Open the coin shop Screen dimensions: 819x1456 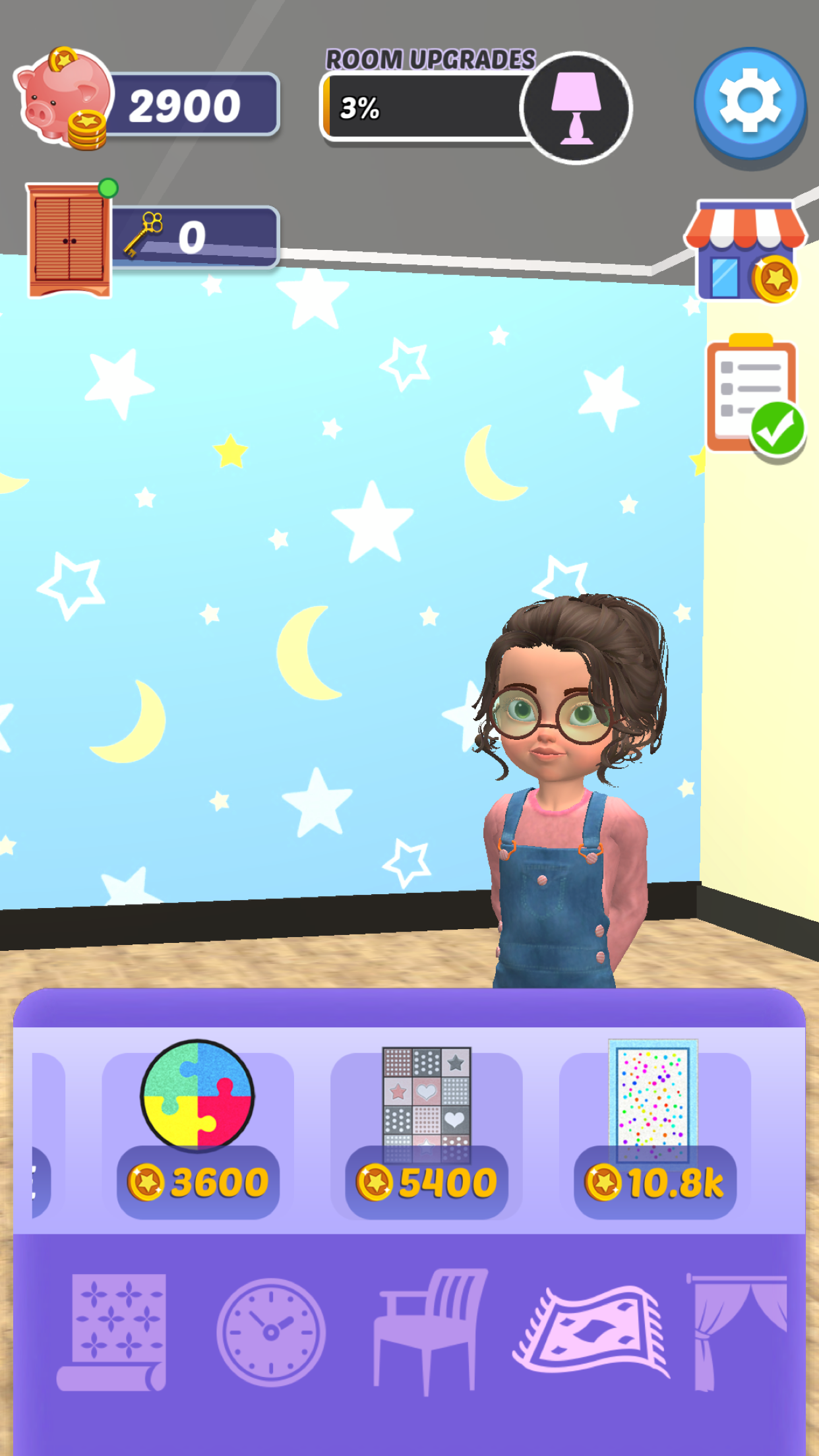point(746,251)
